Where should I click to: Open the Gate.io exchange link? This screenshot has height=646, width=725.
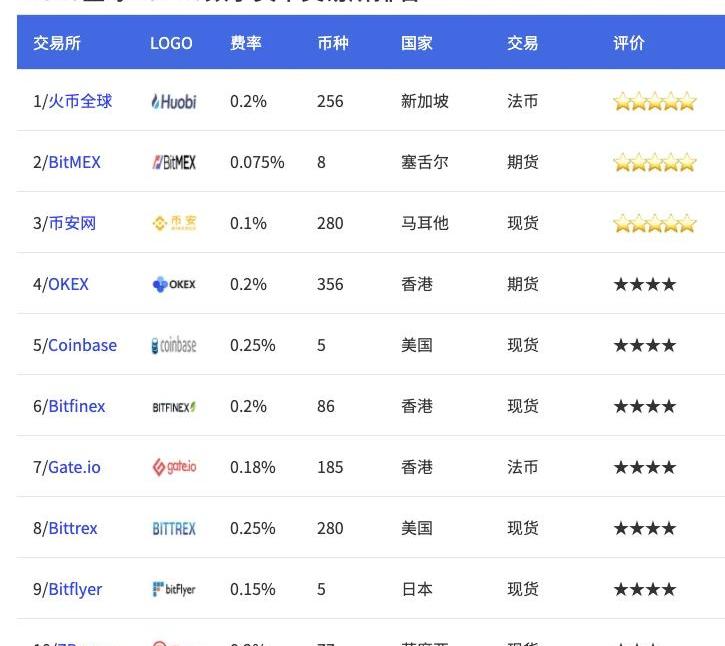point(75,467)
